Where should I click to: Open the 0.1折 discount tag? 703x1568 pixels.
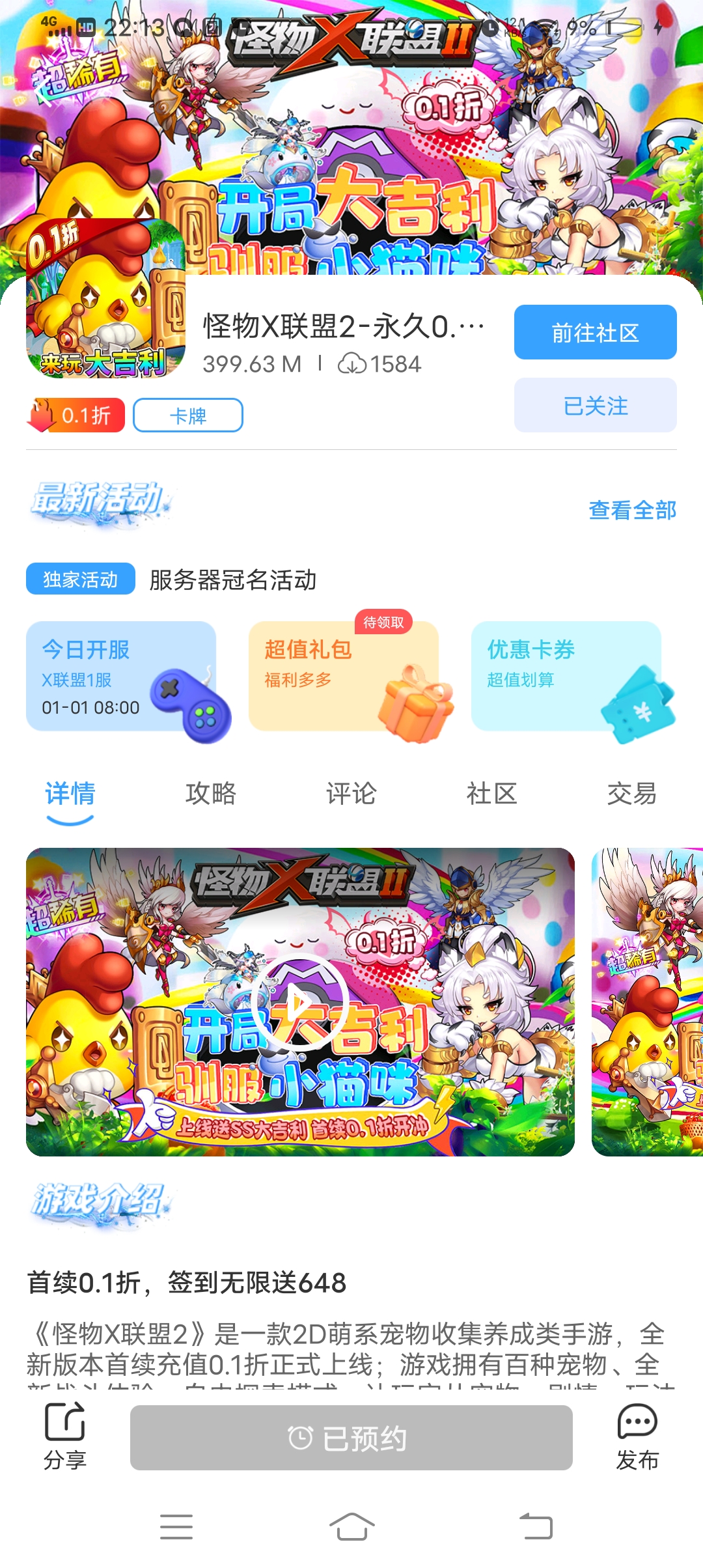76,415
